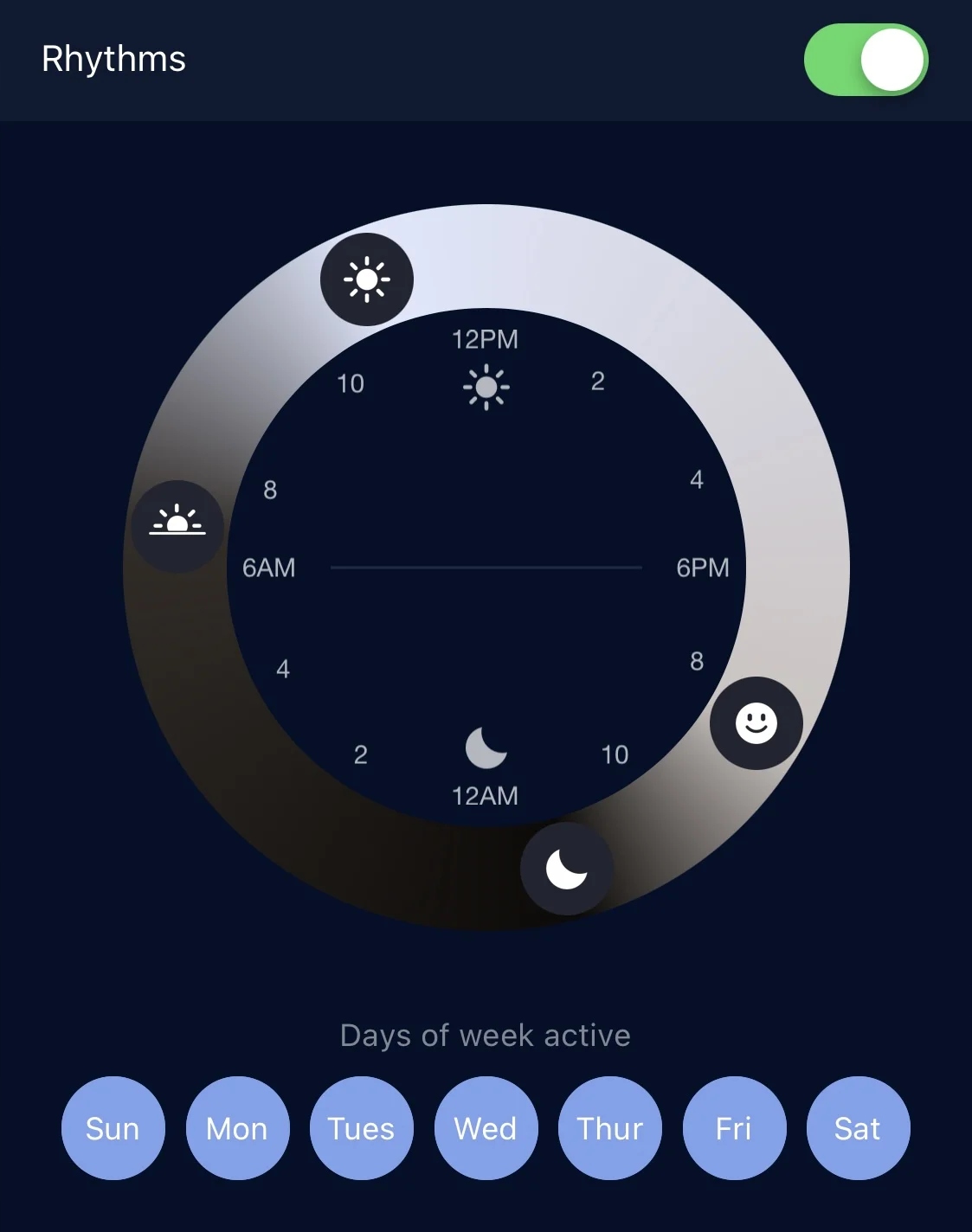The width and height of the screenshot is (972, 1232).
Task: Toggle Mon in days of week
Action: [x=237, y=1128]
